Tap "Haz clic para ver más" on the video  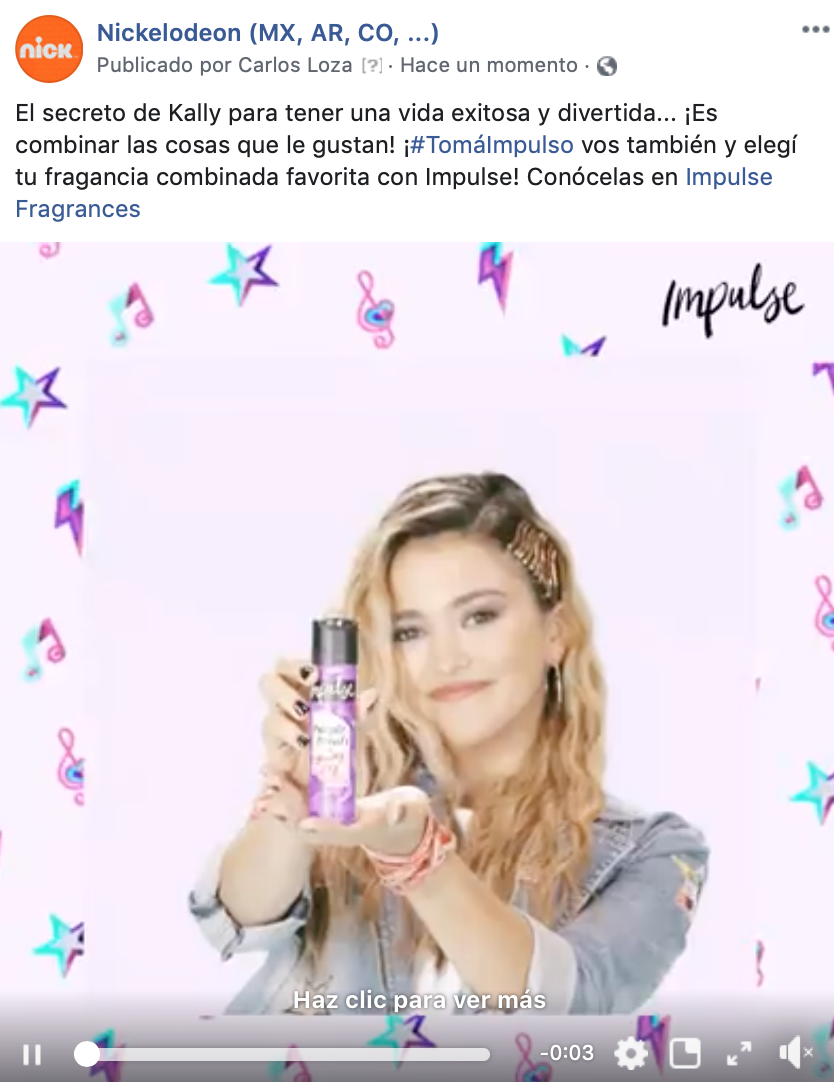(x=419, y=1000)
